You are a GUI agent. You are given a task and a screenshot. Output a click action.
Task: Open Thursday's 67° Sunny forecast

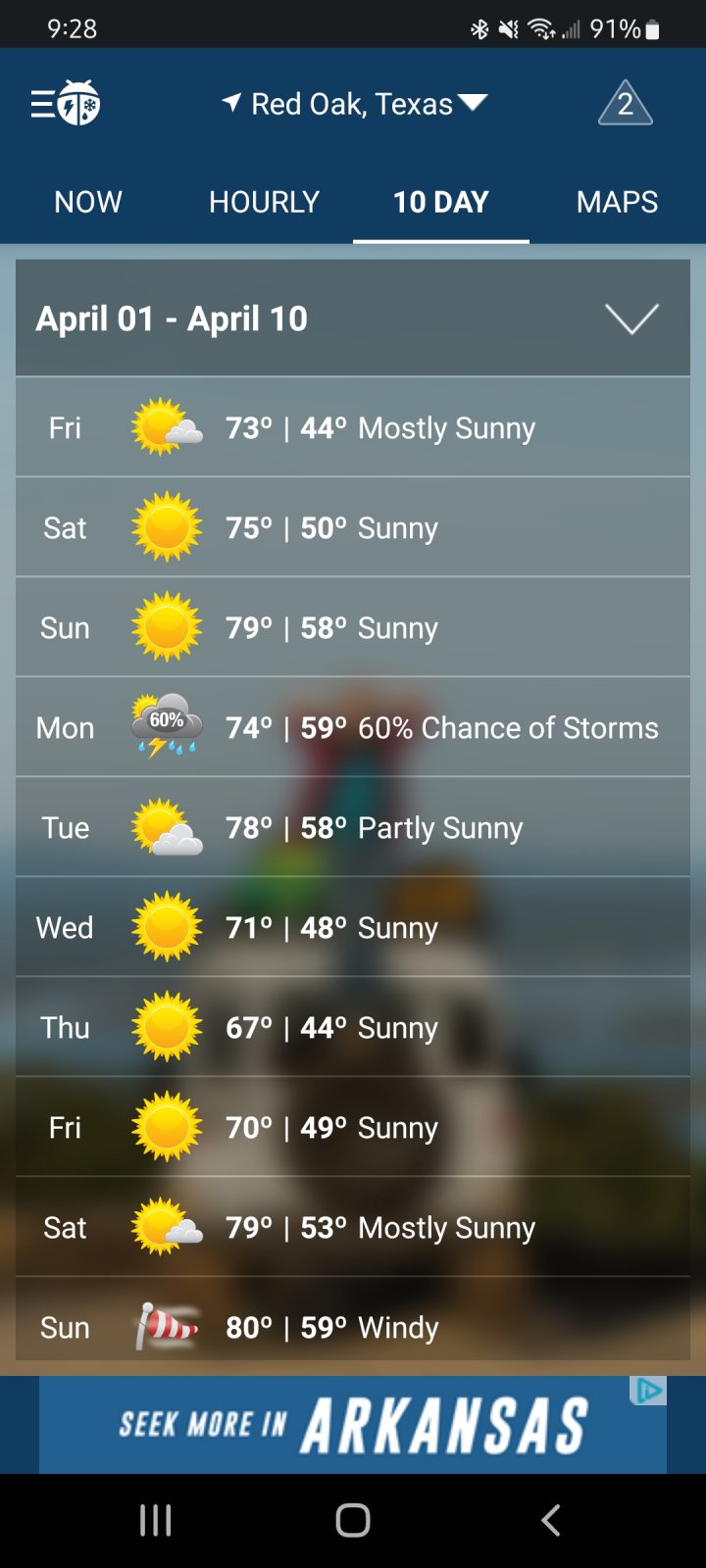[x=353, y=1027]
